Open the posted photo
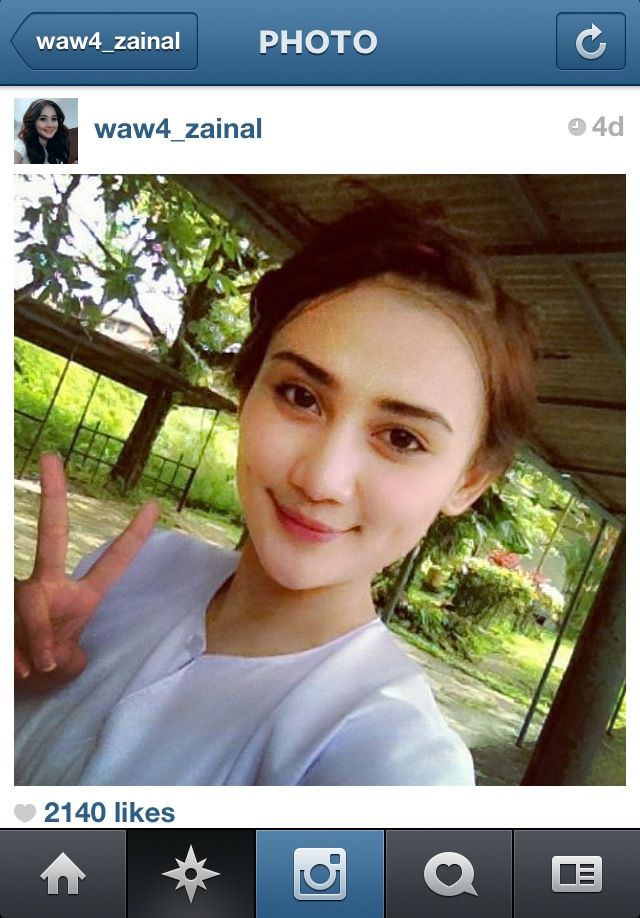This screenshot has width=640, height=918. coord(320,480)
